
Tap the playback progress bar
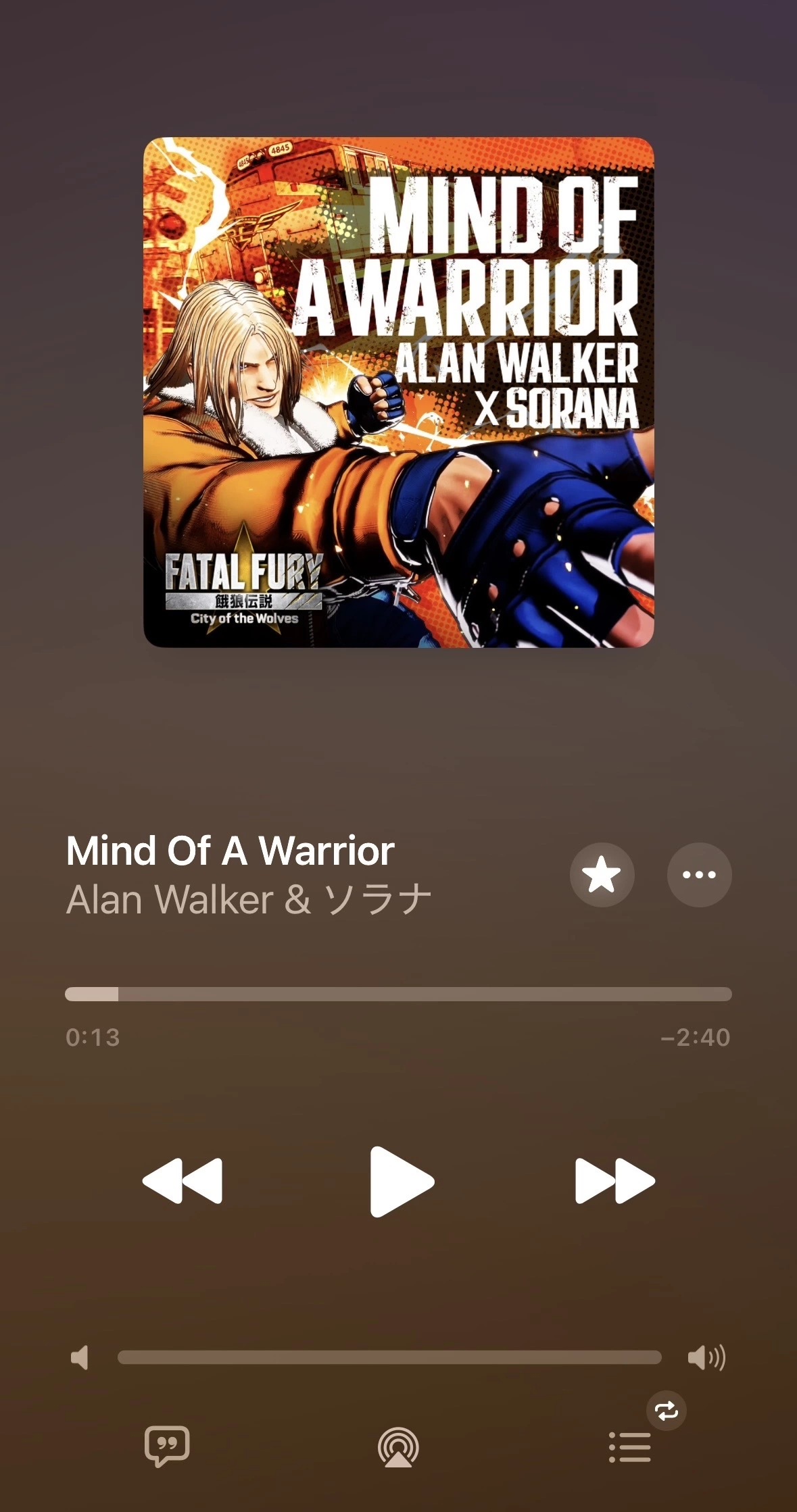click(398, 994)
